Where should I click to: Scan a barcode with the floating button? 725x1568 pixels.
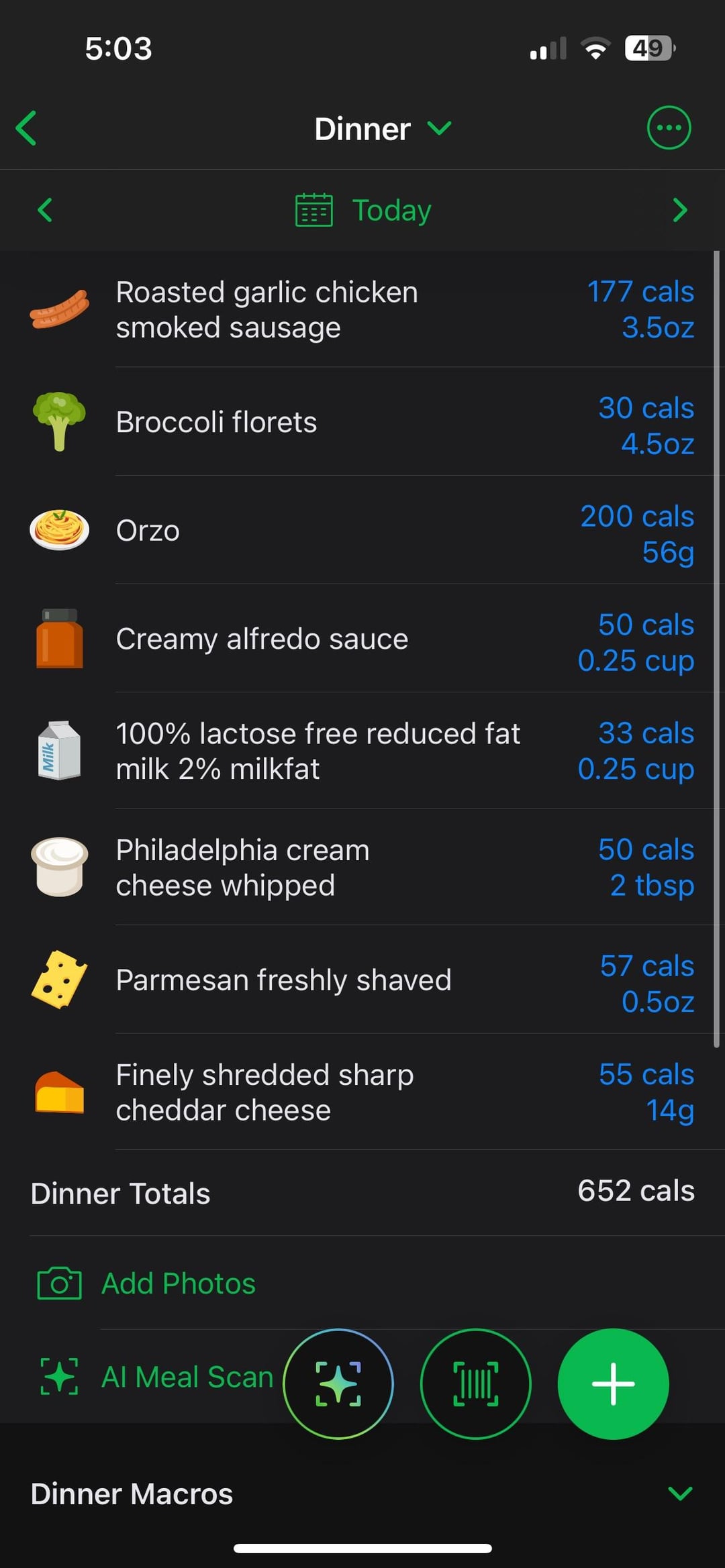pos(475,1383)
